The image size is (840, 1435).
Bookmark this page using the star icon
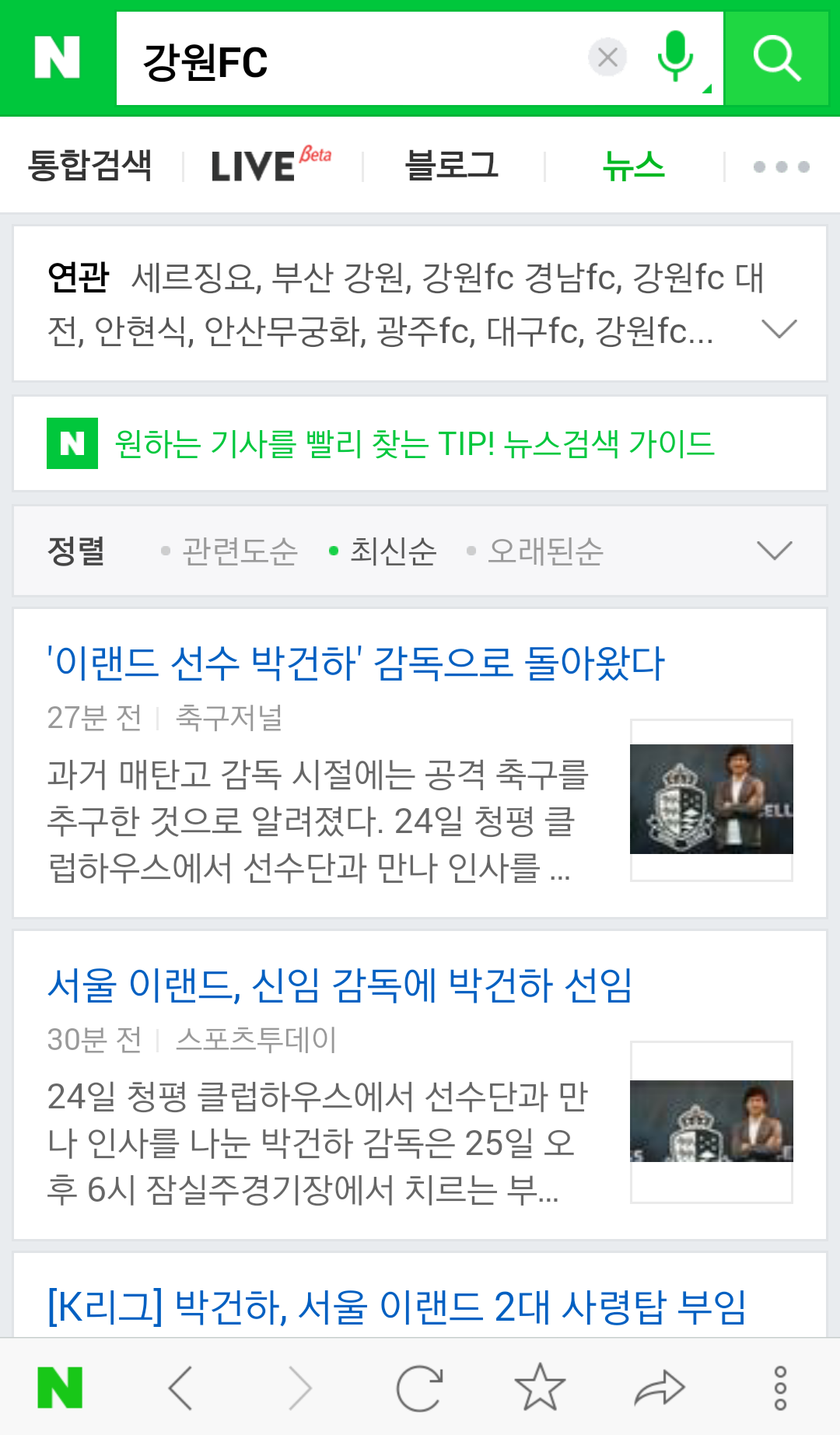coord(540,1388)
